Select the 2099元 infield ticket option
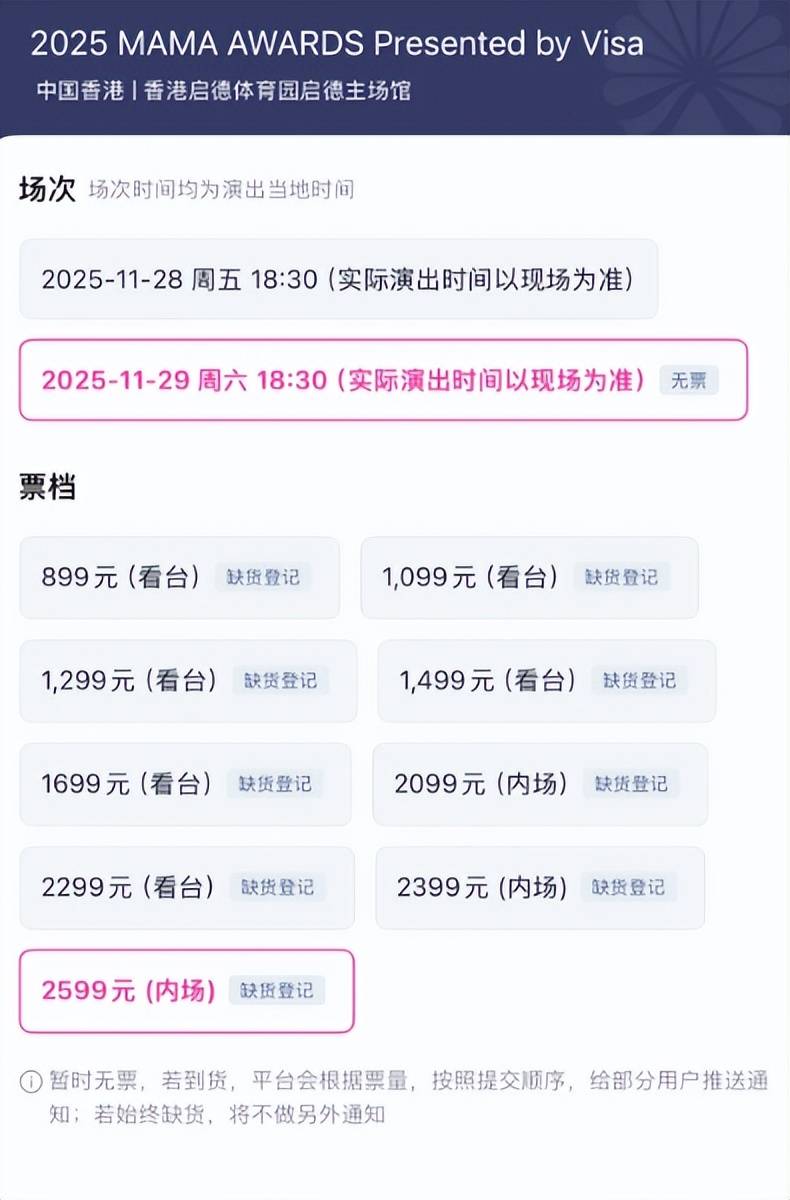Image resolution: width=790 pixels, height=1200 pixels. tap(540, 784)
